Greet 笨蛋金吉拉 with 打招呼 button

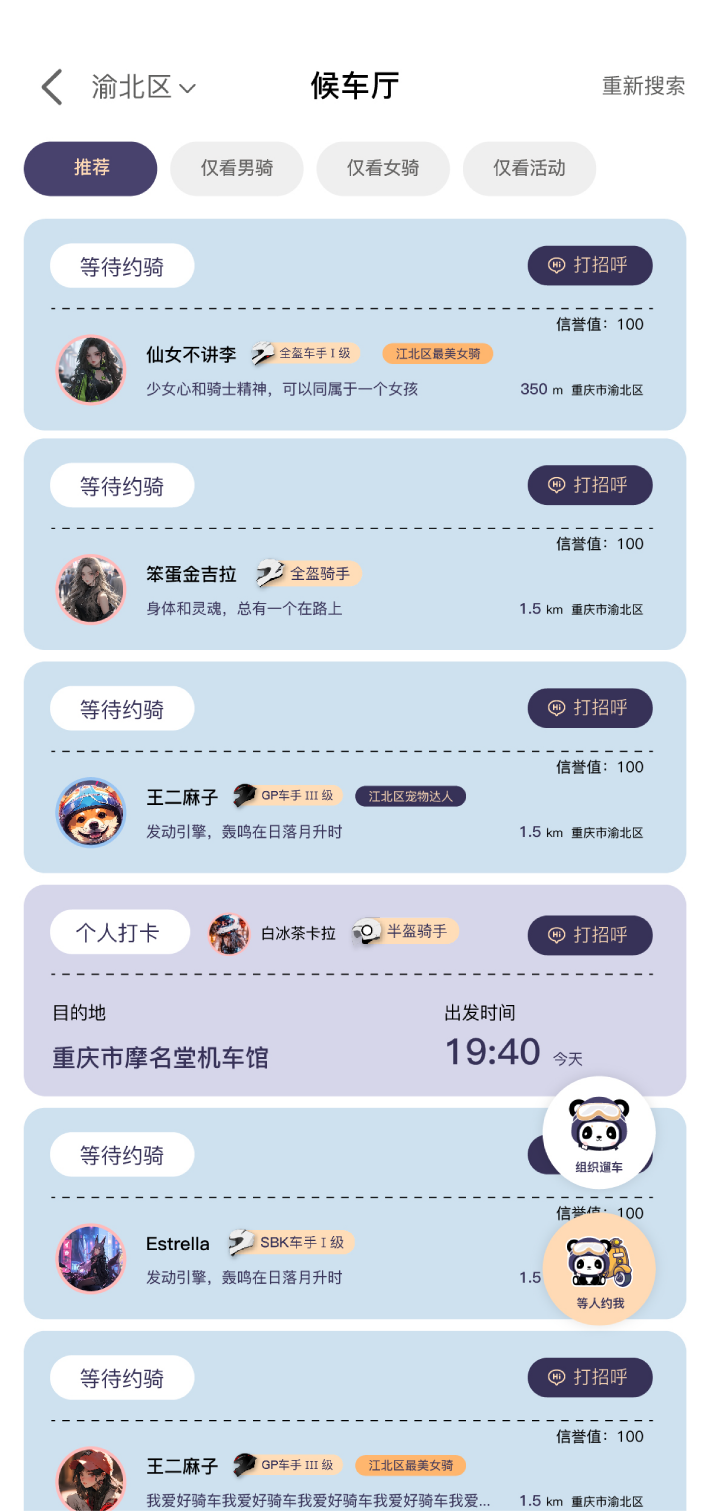590,485
